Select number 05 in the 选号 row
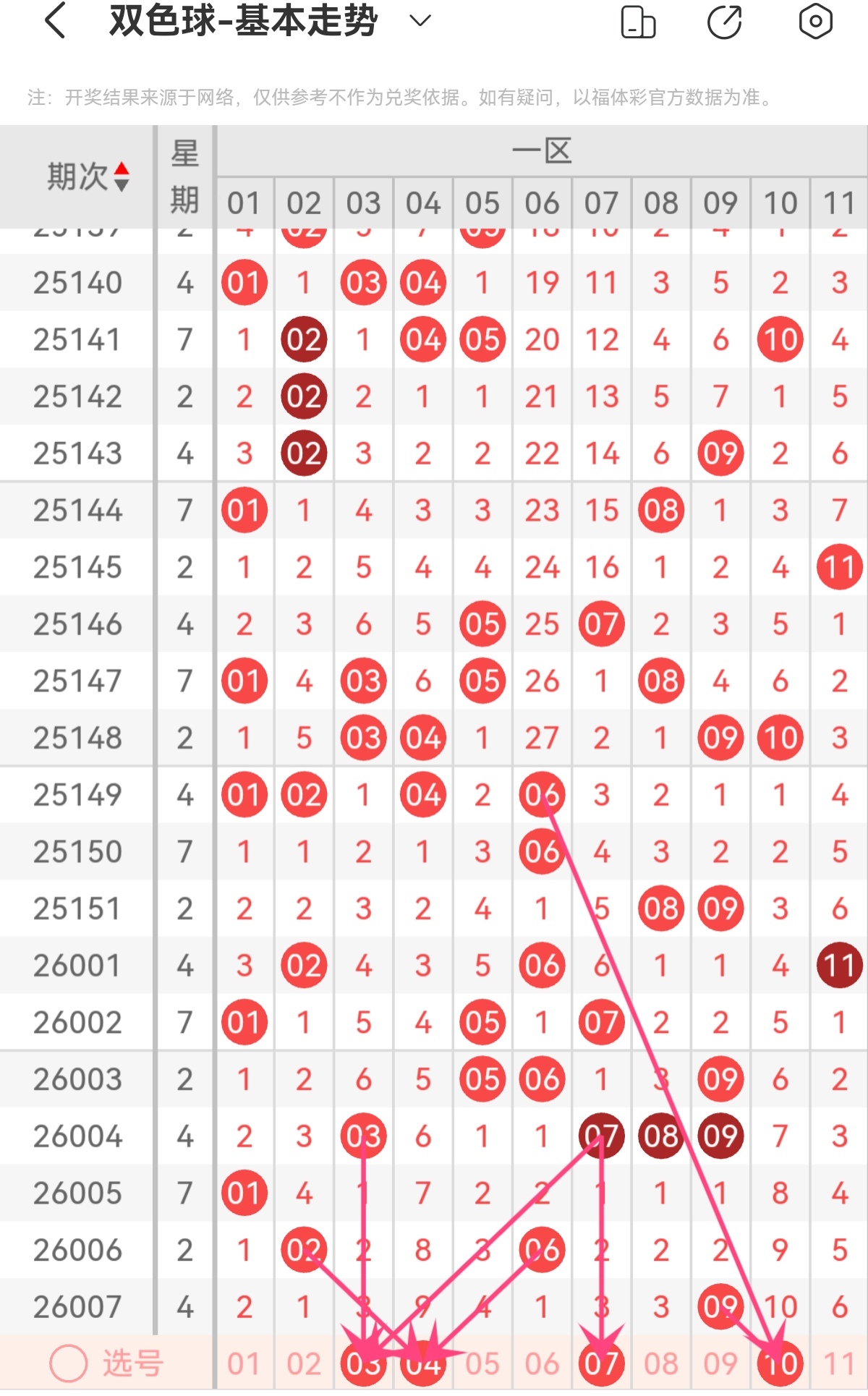The width and height of the screenshot is (868, 1396). coord(482,1364)
